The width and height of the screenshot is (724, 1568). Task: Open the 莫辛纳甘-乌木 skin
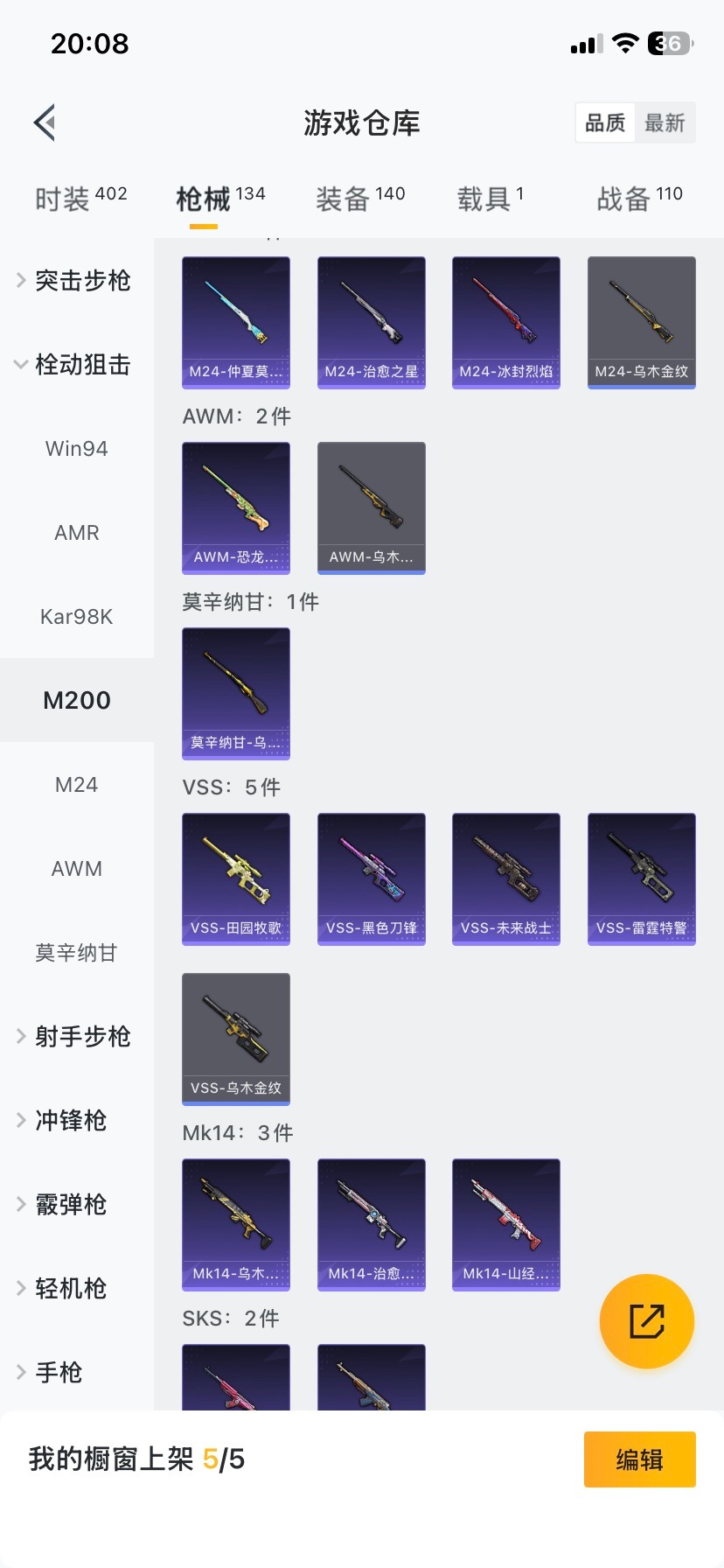235,694
